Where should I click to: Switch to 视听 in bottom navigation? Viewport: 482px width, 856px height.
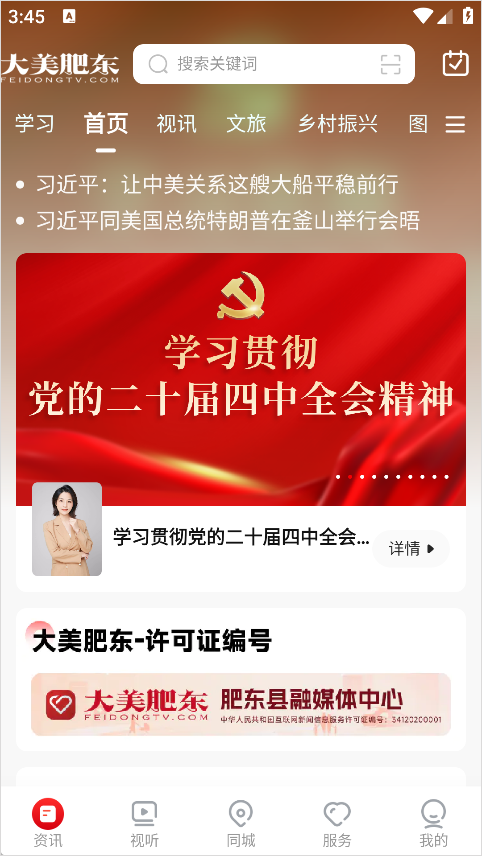tap(145, 824)
